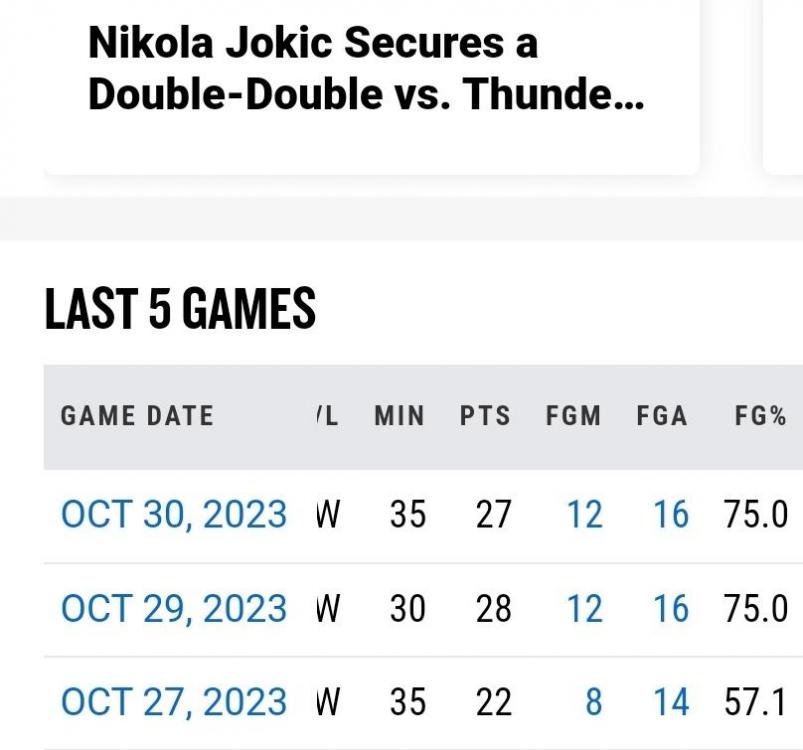The image size is (803, 750).
Task: Open the Oct 27, 2023 game
Action: point(174,702)
